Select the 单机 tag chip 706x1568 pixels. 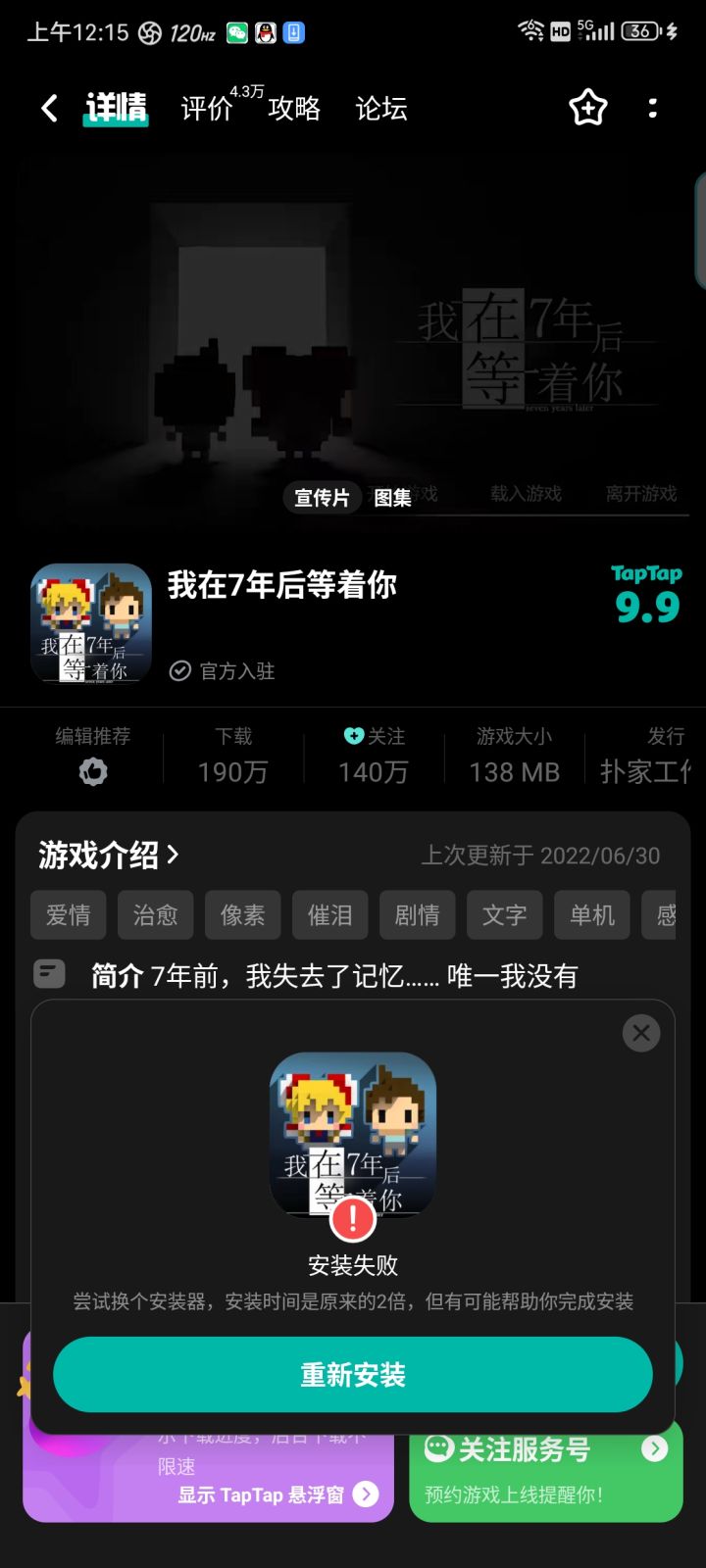(x=591, y=914)
